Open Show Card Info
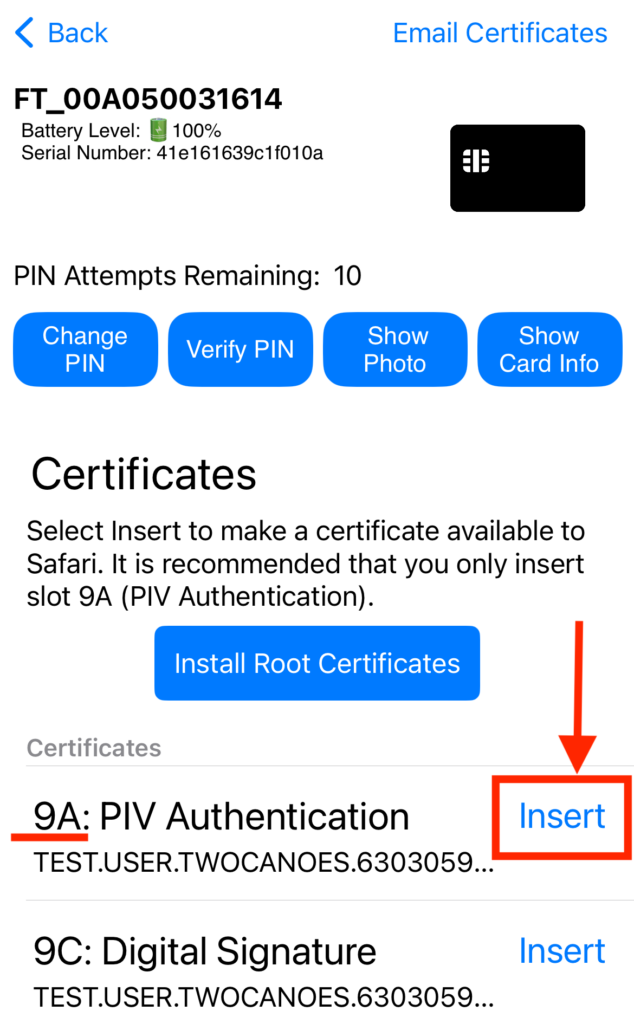This screenshot has height=1024, width=634. tap(549, 349)
